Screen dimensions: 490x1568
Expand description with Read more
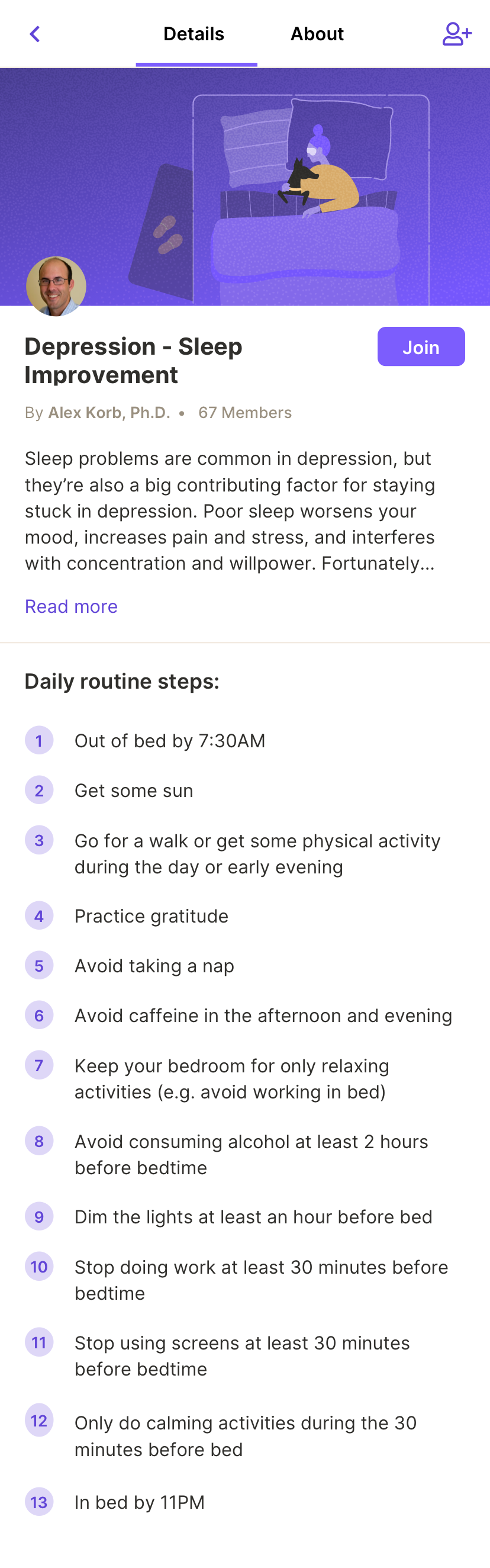click(x=71, y=606)
